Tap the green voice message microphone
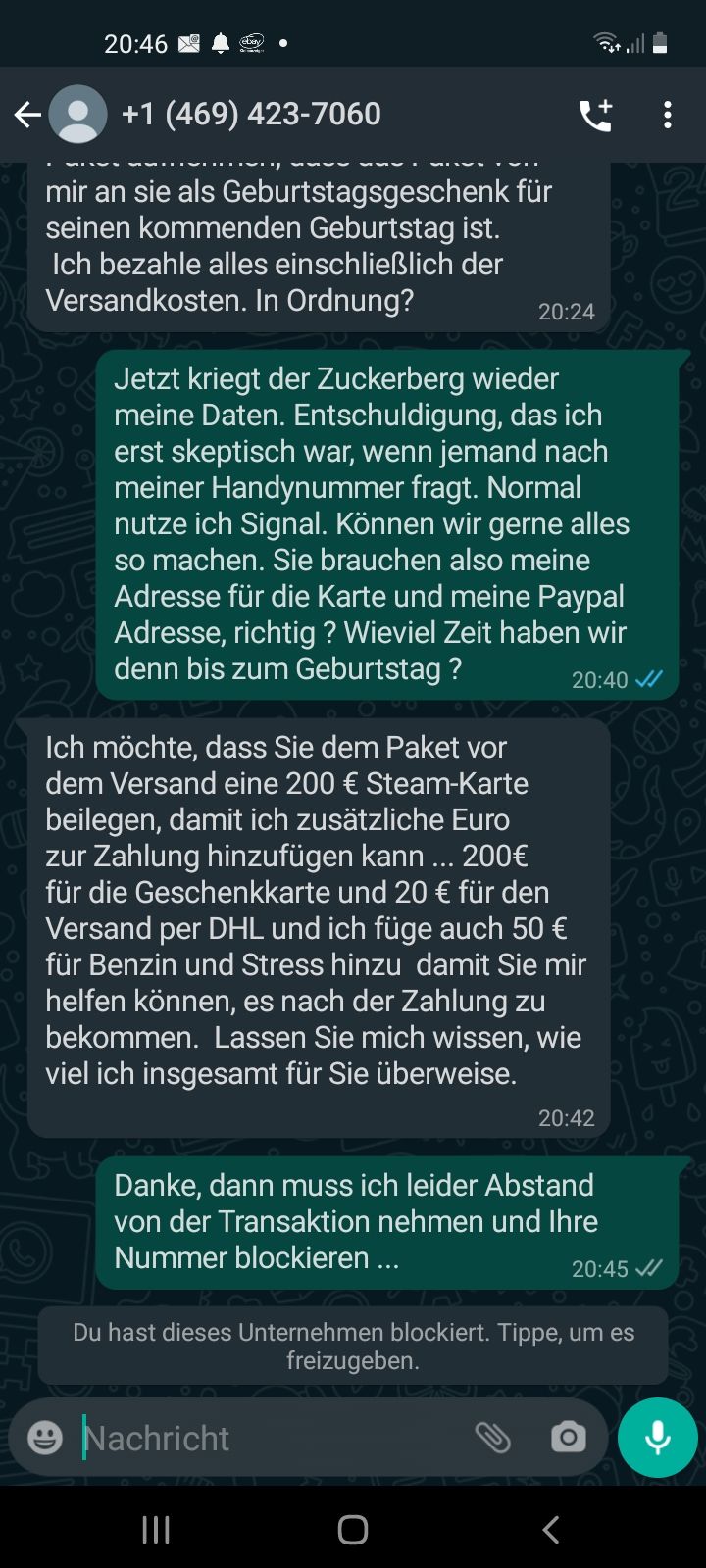 [x=657, y=1438]
